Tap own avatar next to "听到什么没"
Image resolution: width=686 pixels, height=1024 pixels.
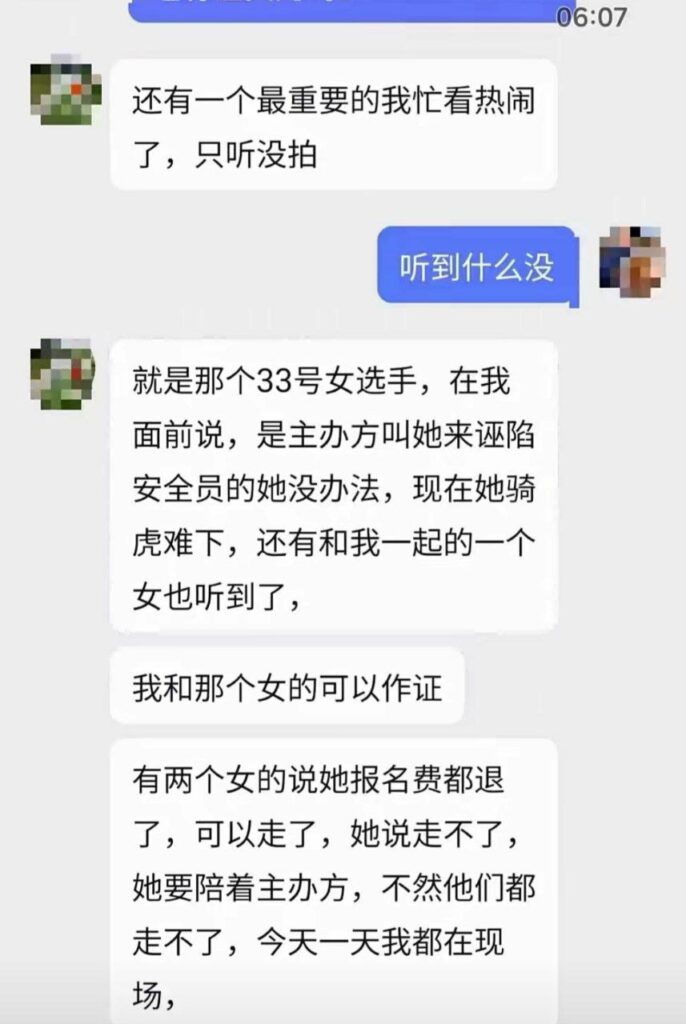pos(632,263)
